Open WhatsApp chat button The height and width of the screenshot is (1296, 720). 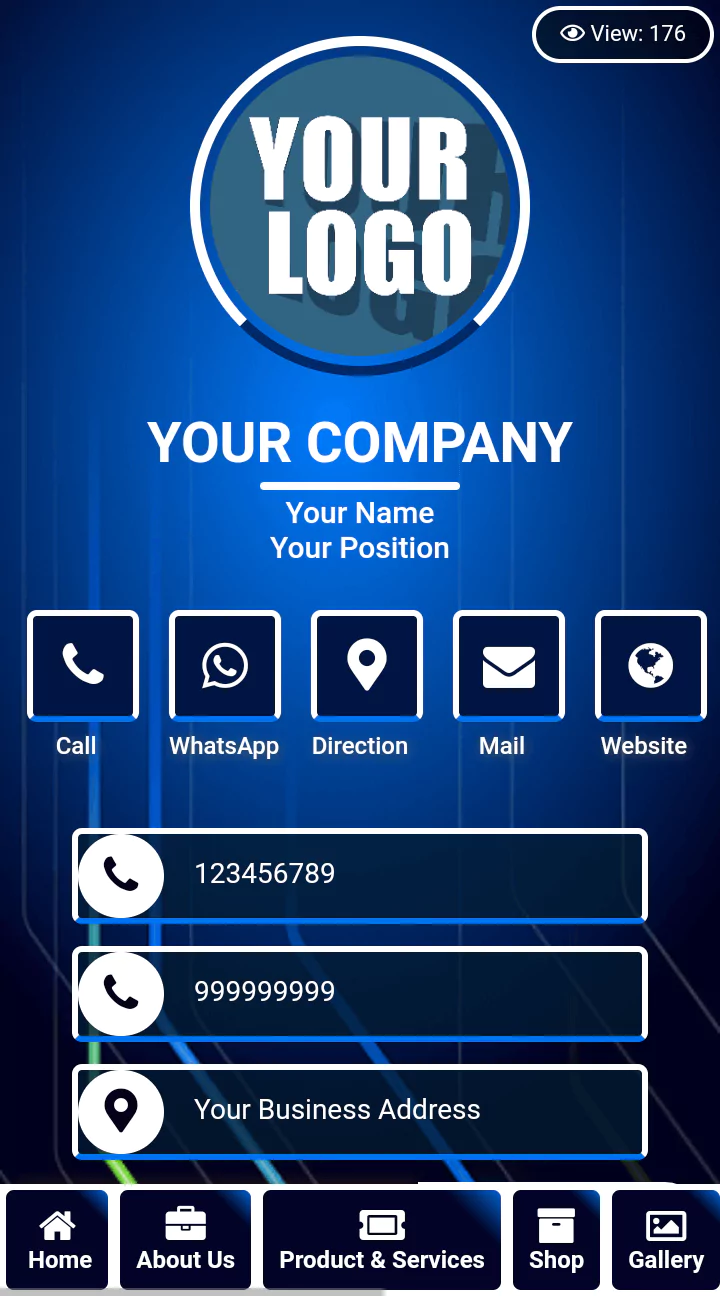225,665
